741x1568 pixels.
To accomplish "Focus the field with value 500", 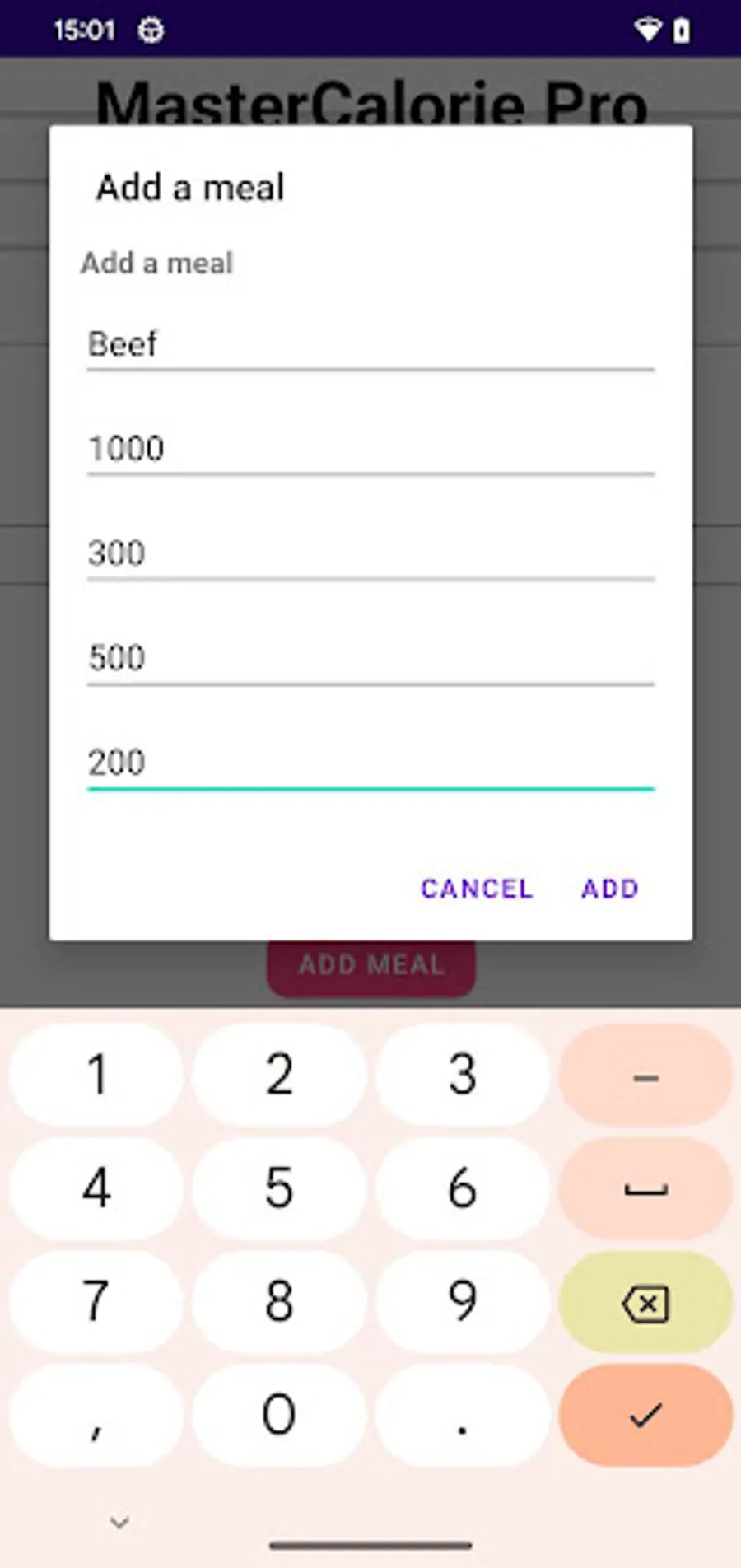I will click(x=370, y=658).
